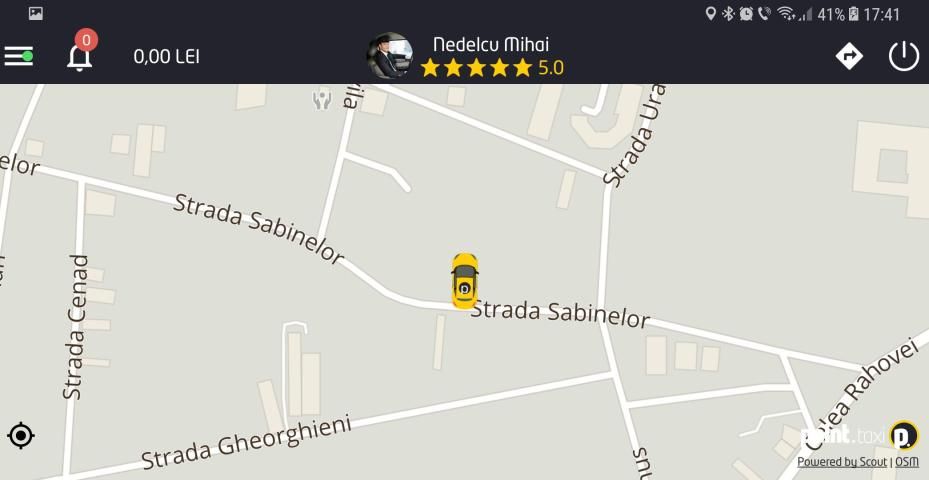This screenshot has height=480, width=929.
Task: Open the Powered by Scout link
Action: tap(841, 462)
